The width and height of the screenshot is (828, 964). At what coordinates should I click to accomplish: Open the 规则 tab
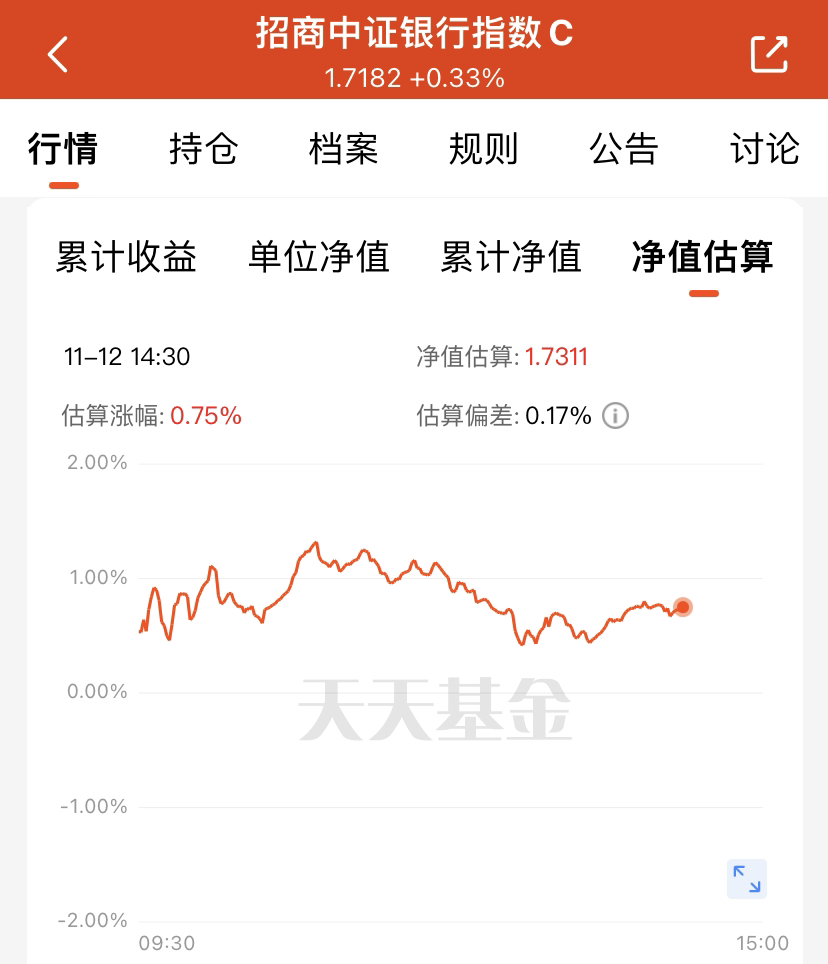click(483, 150)
